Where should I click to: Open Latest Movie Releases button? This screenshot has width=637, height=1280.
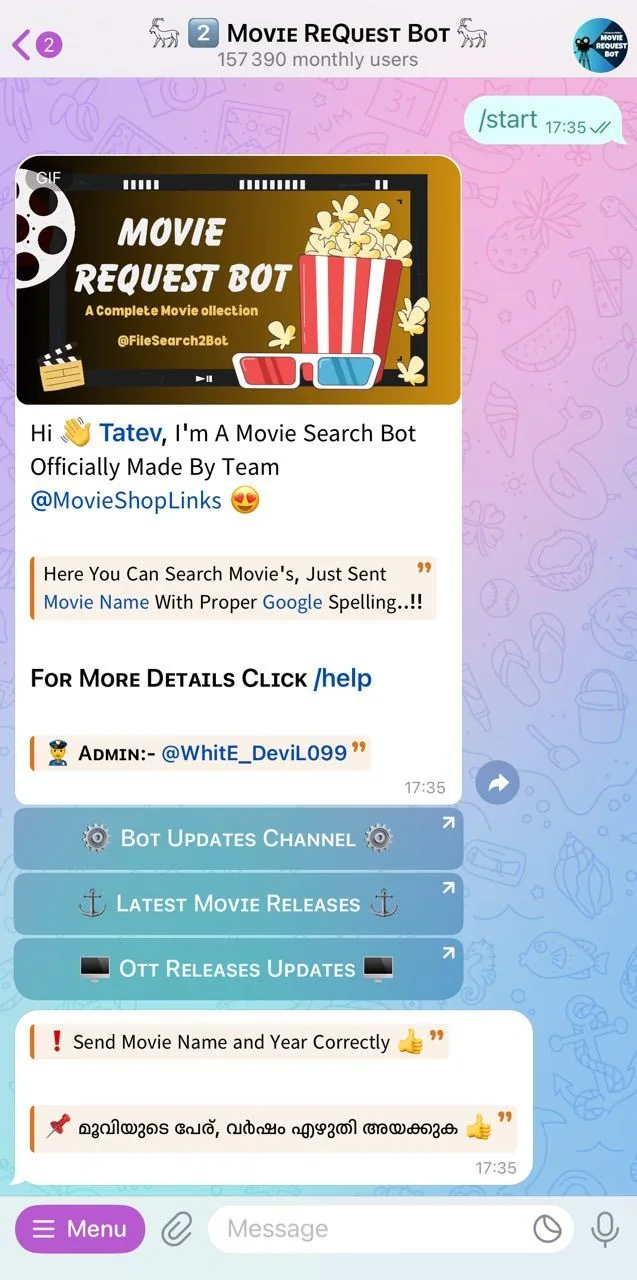click(x=238, y=904)
